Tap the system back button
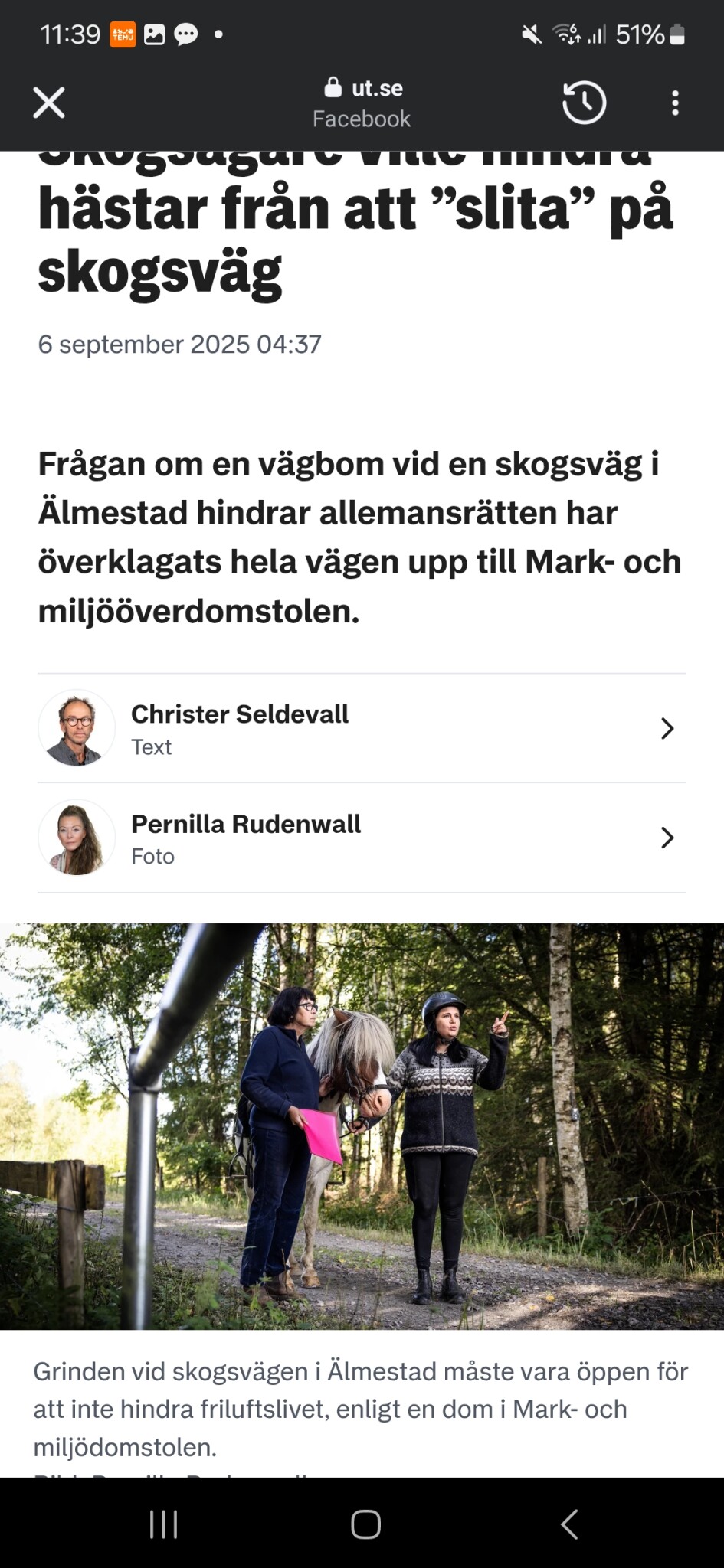 tap(568, 1524)
